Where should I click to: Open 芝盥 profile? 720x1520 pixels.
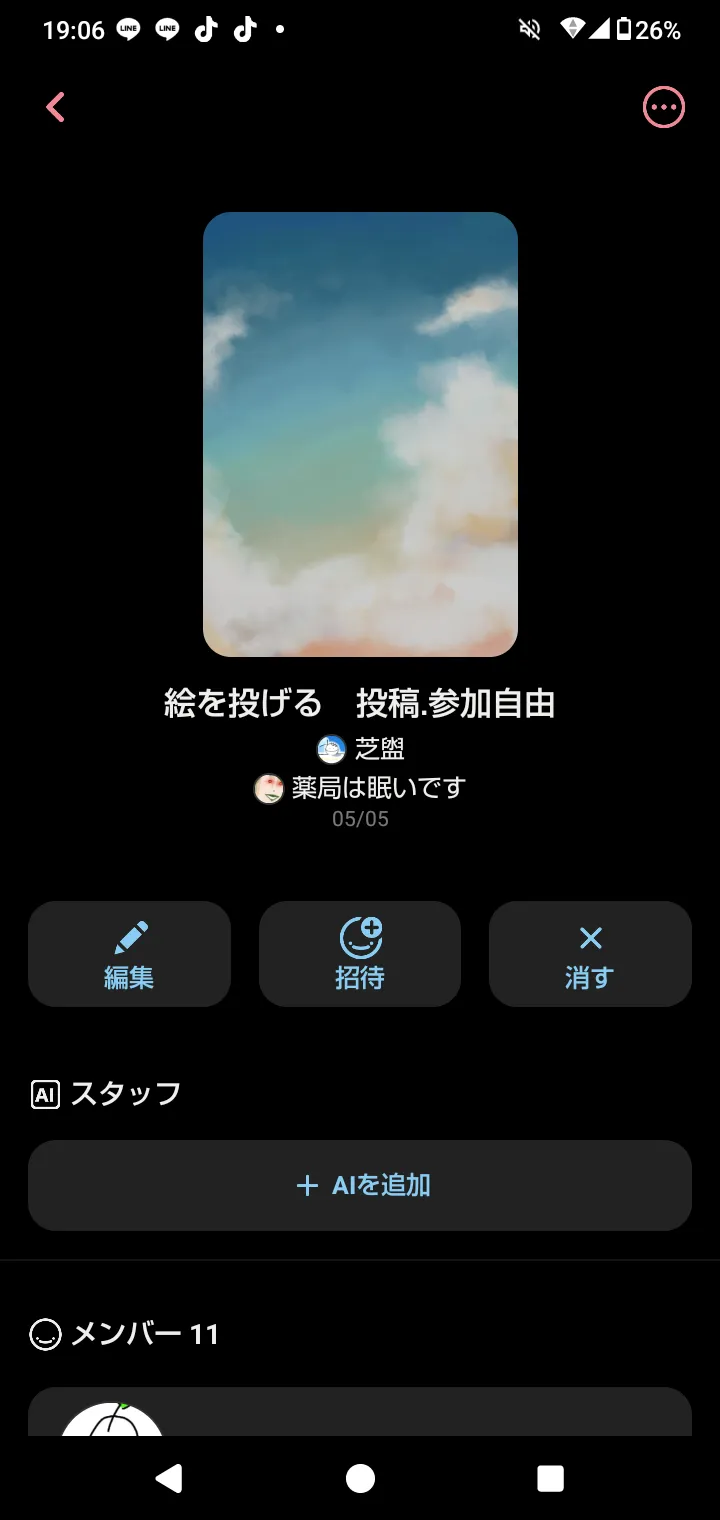tap(361, 748)
